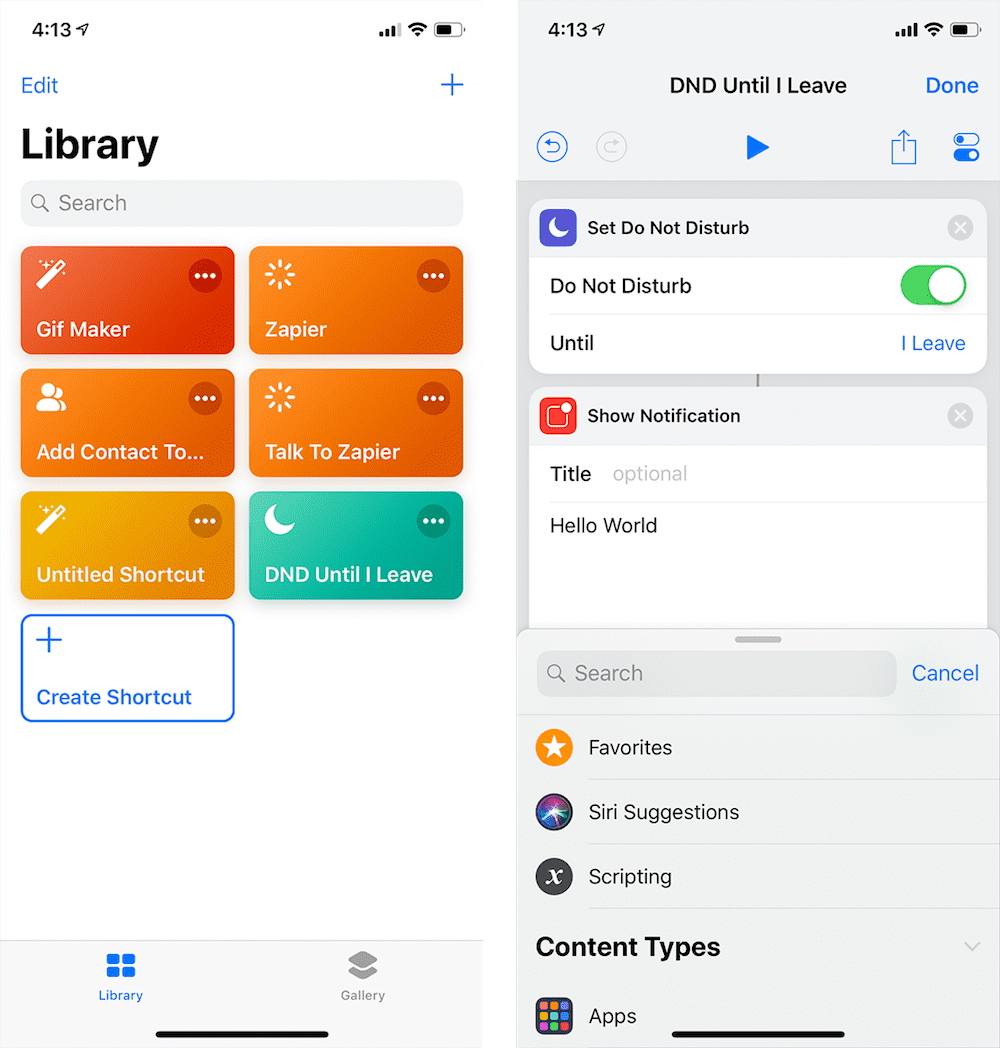Open the Scripting actions category
Viewport: 1000px width, 1048px height.
(630, 877)
